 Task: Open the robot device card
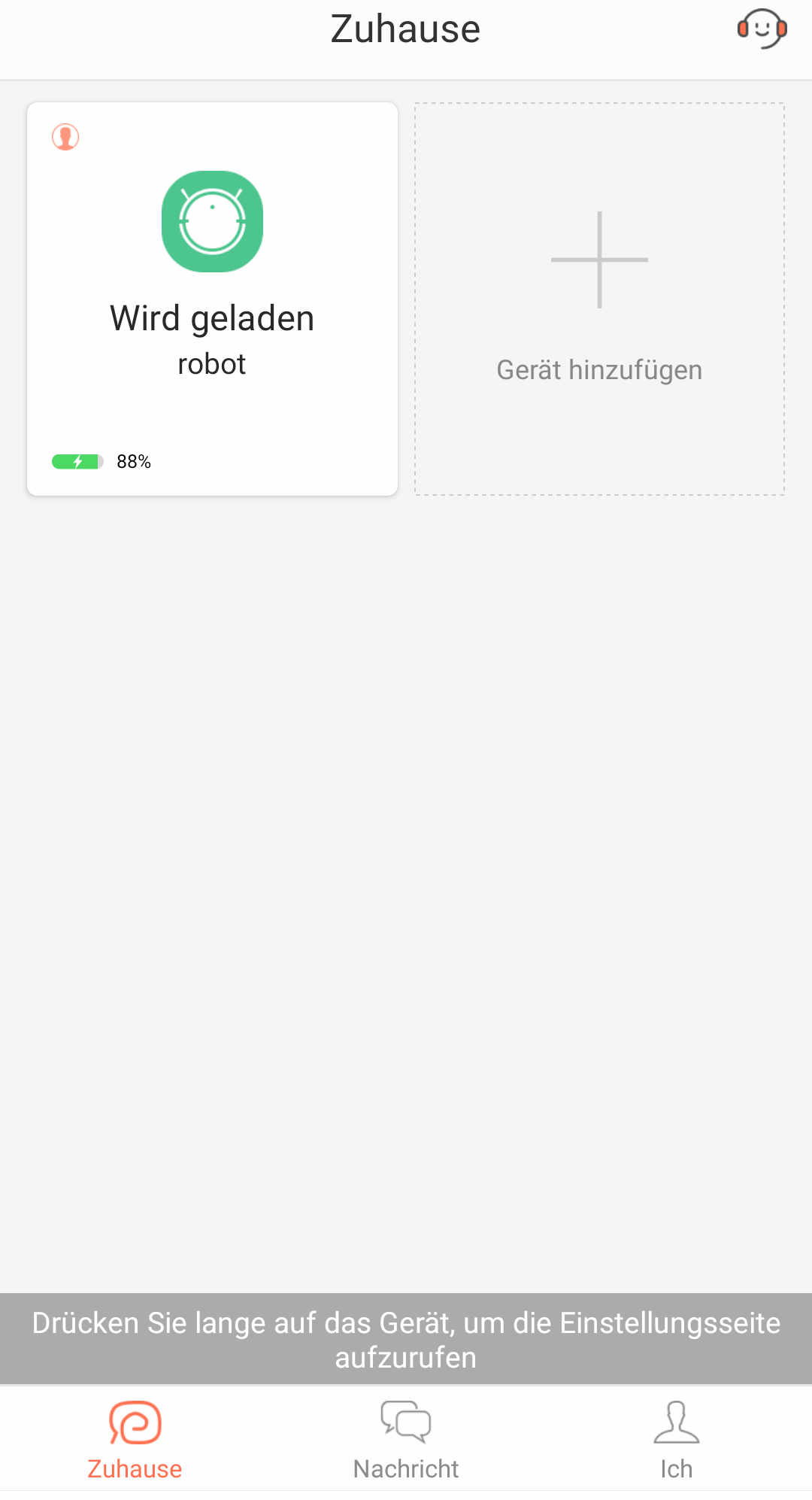212,299
